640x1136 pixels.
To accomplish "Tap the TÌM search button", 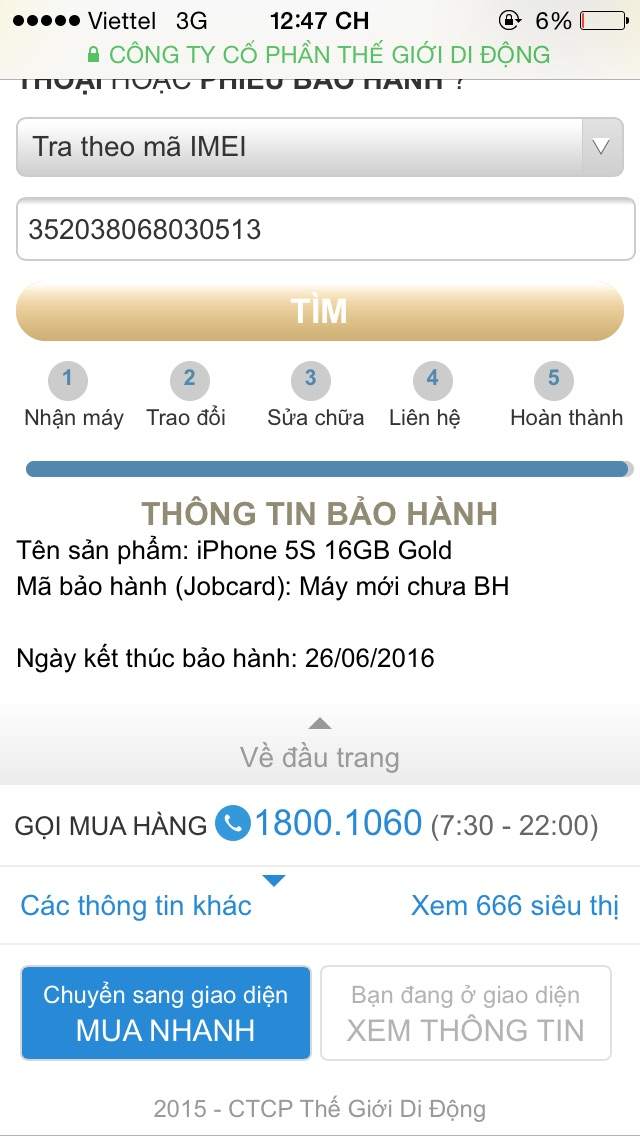I will [320, 312].
